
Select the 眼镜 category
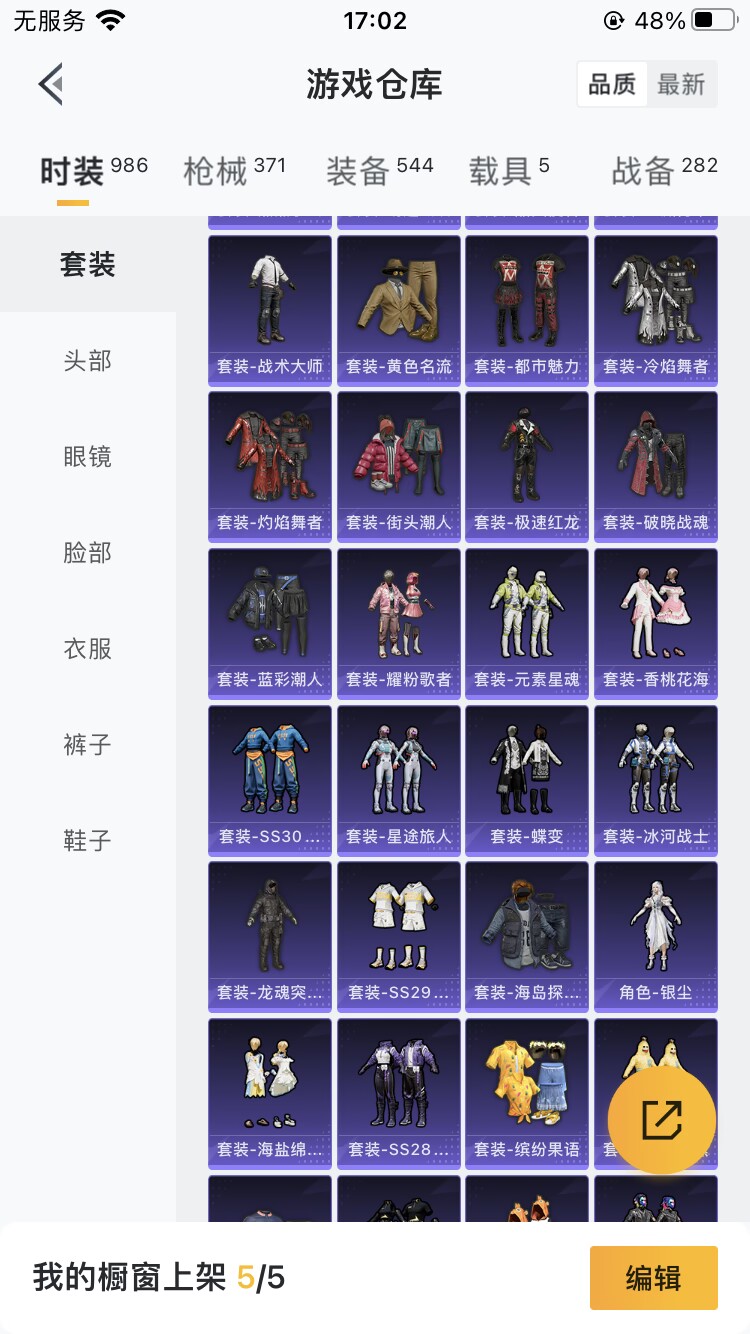coord(88,457)
